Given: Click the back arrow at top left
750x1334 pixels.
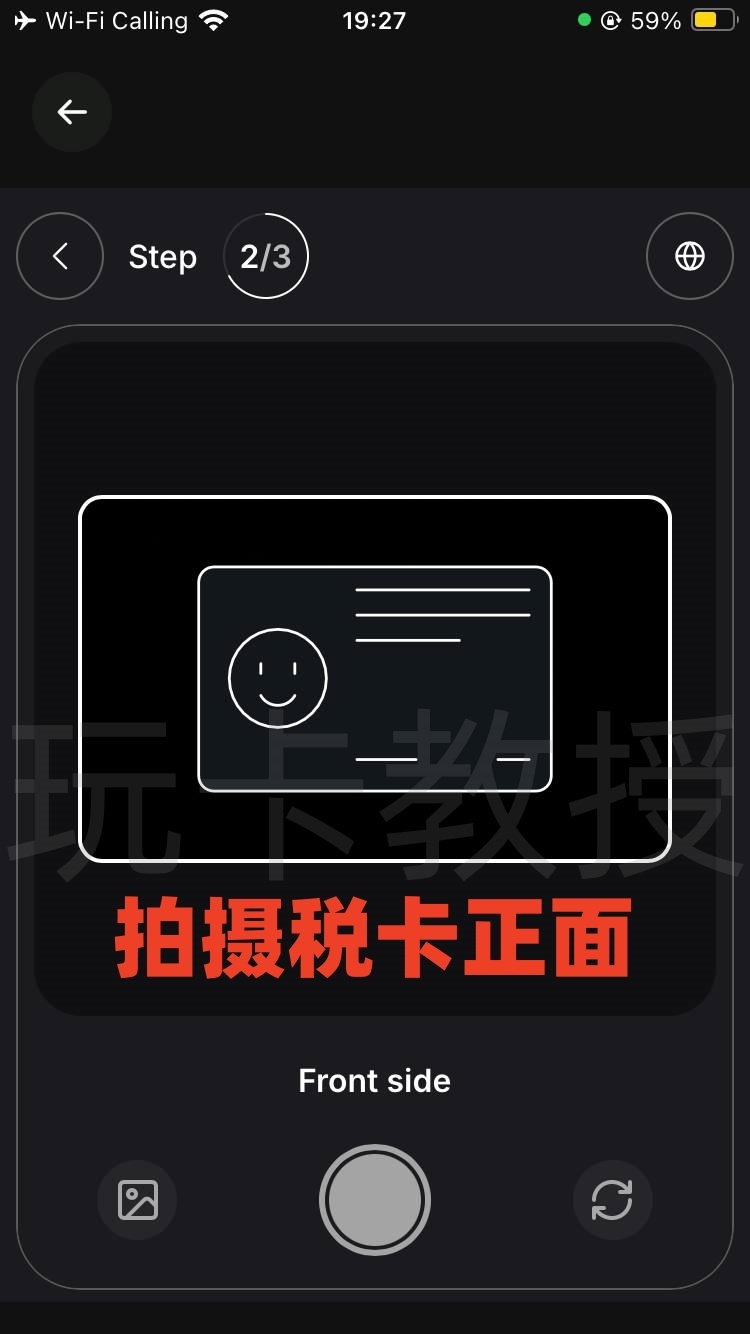Looking at the screenshot, I should coord(71,112).
